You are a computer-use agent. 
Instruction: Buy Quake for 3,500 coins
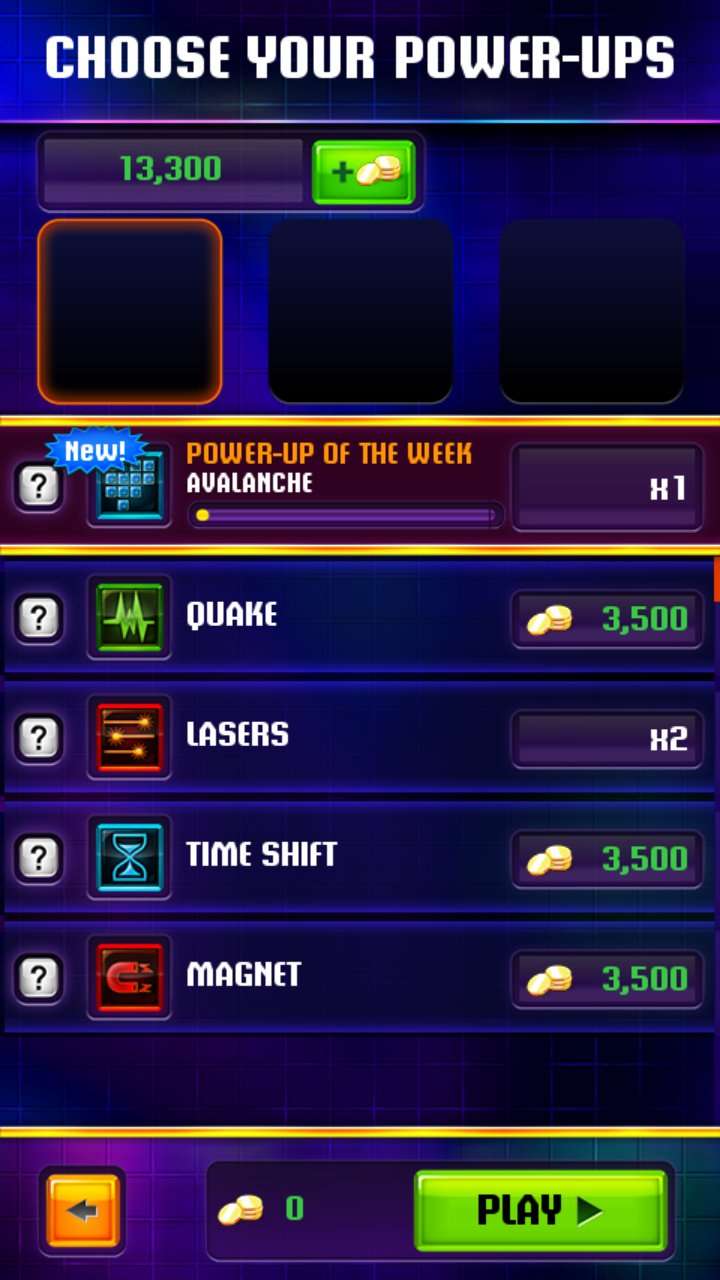coord(607,619)
